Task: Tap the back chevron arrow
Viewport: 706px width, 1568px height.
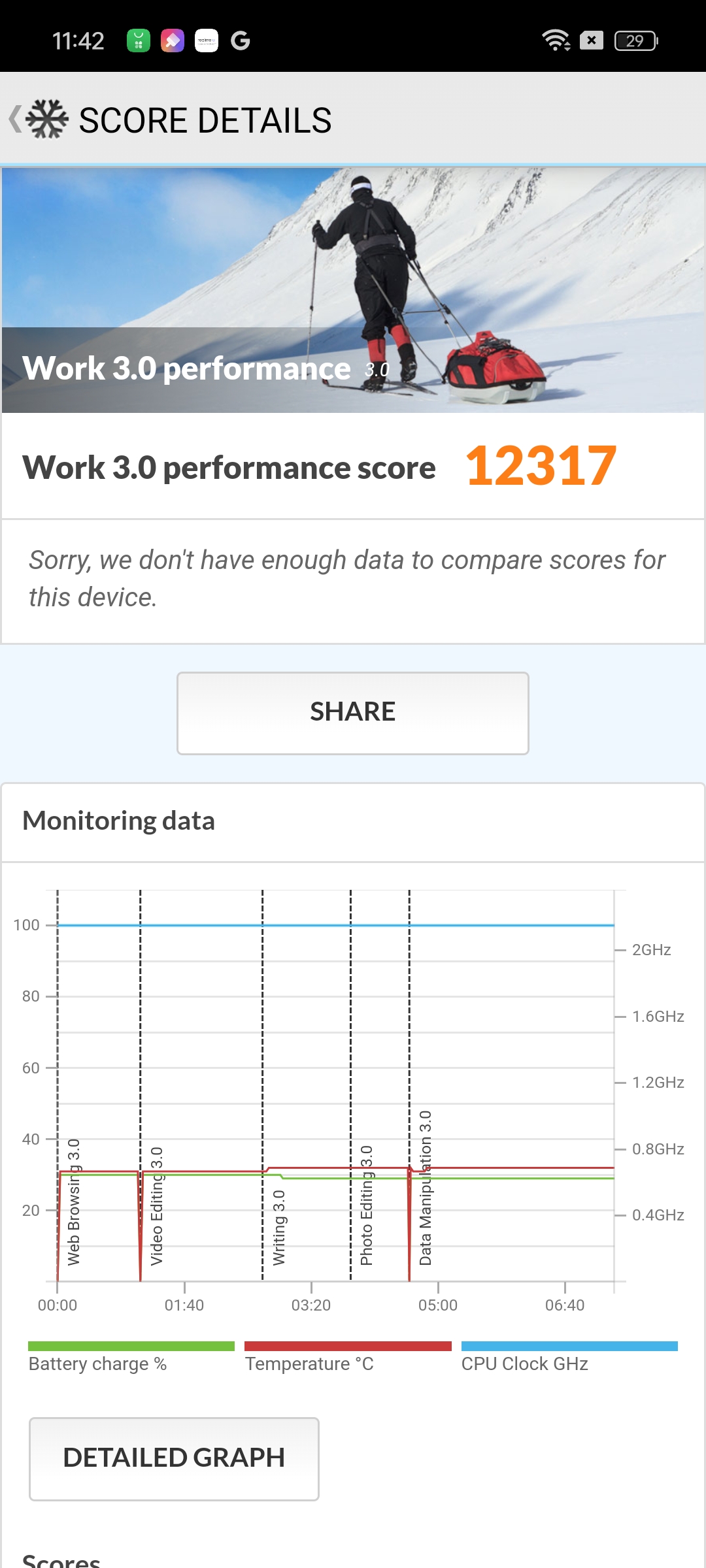Action: [16, 119]
